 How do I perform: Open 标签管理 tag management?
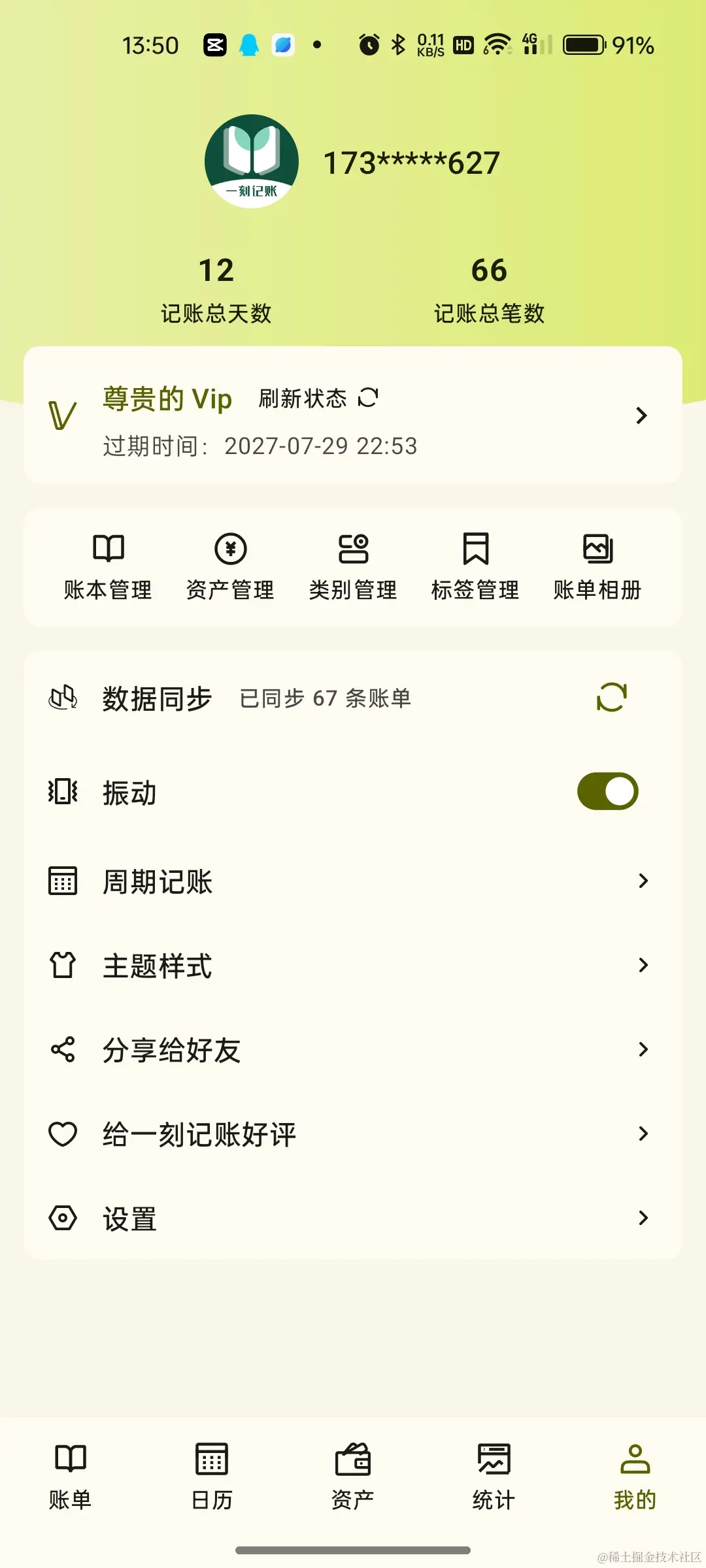475,566
